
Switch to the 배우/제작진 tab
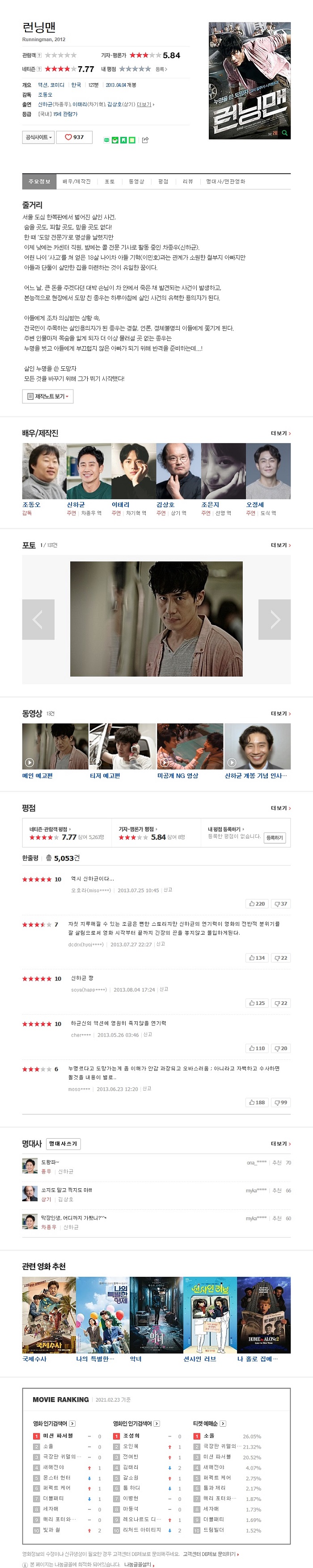[76, 182]
